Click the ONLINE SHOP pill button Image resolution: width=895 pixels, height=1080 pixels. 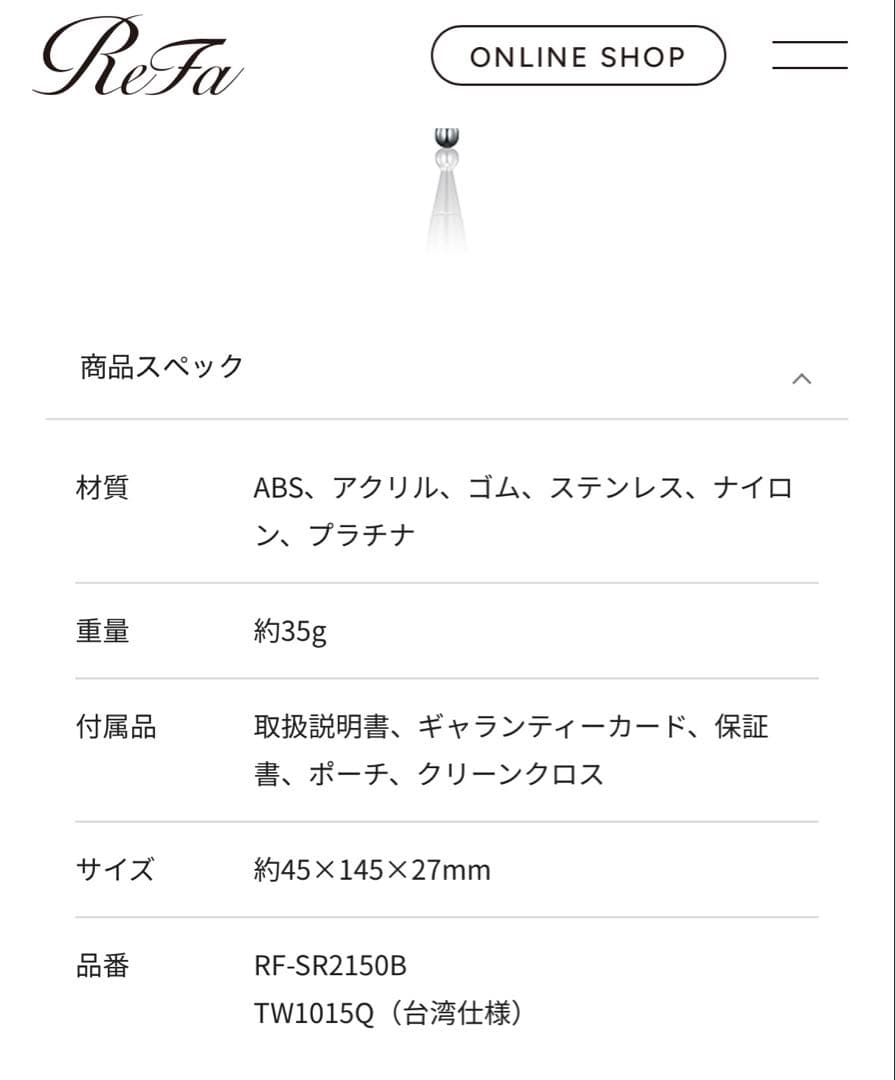click(578, 56)
